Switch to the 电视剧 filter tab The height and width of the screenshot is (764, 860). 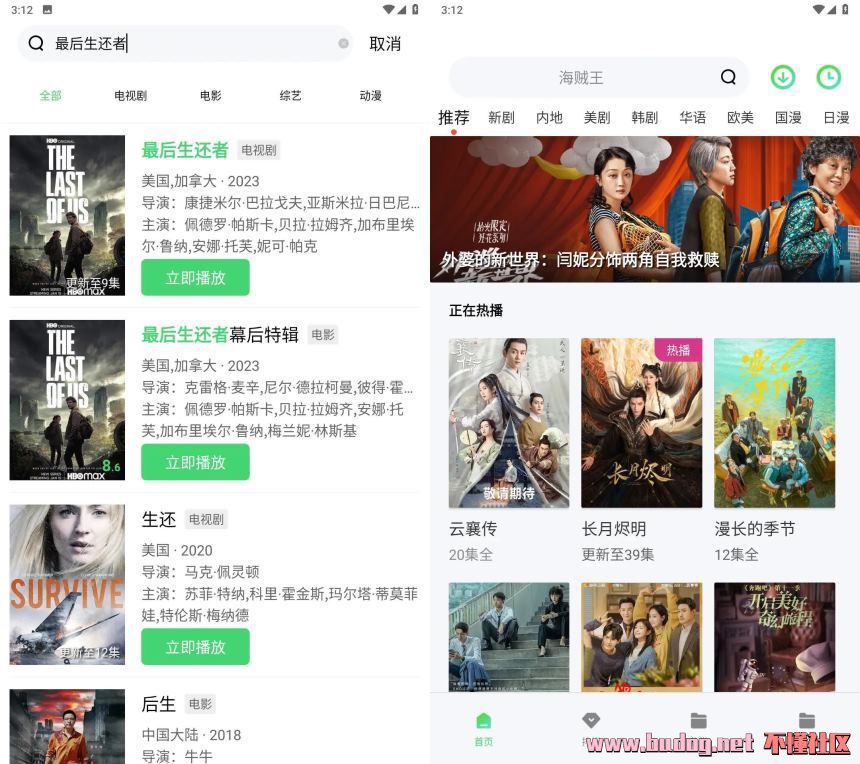[130, 96]
